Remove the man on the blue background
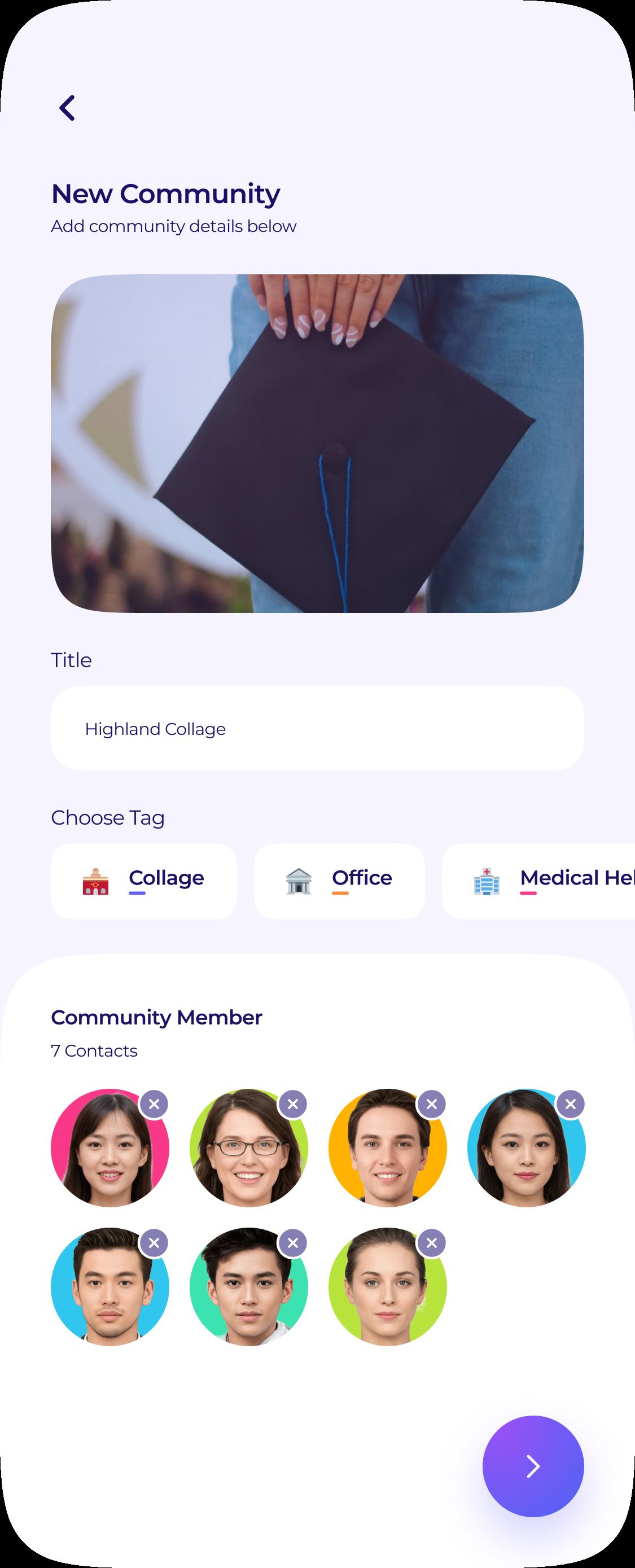Screen dimensions: 635x1568 [154, 1243]
